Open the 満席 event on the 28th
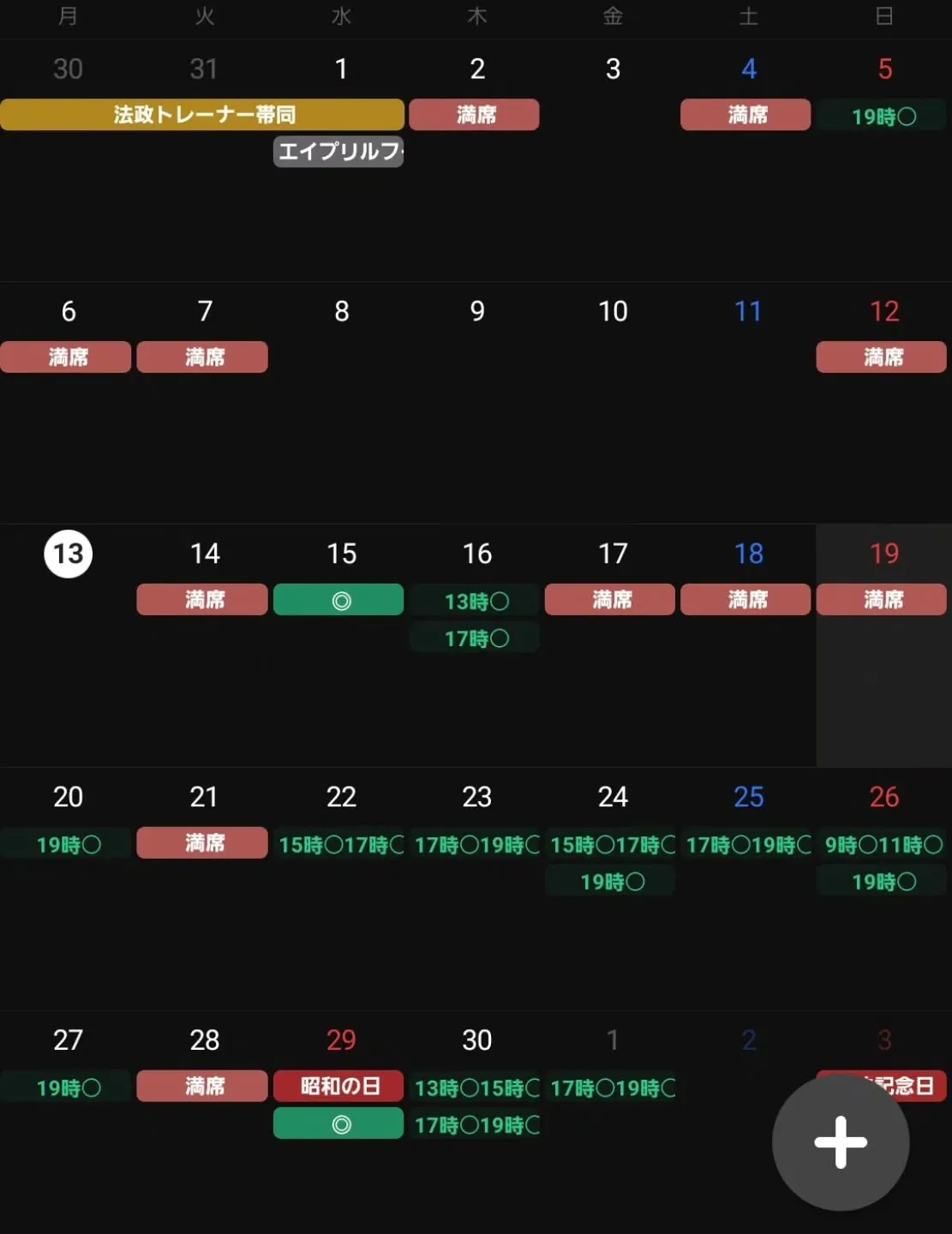The width and height of the screenshot is (952, 1234). [202, 1087]
